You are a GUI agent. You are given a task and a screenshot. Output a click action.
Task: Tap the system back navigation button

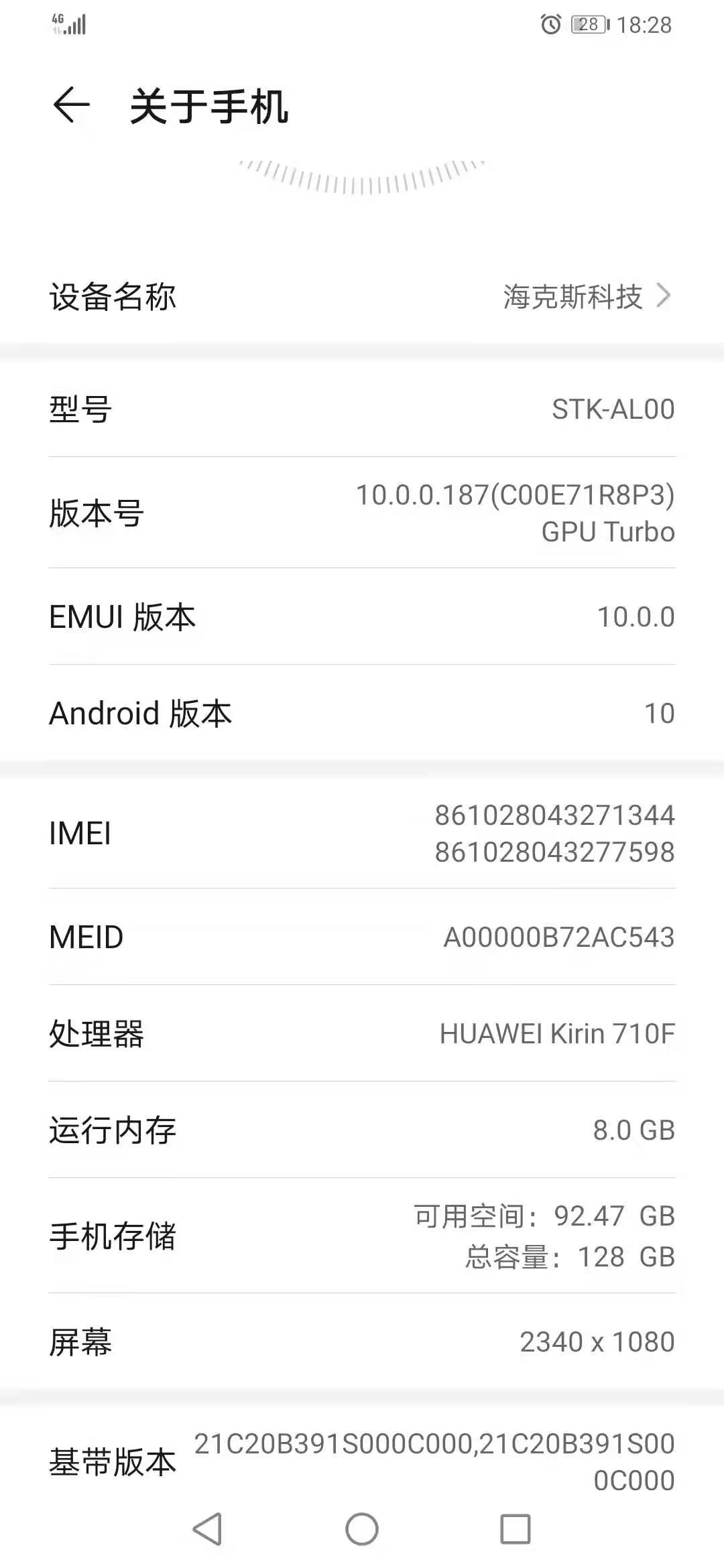207,1529
